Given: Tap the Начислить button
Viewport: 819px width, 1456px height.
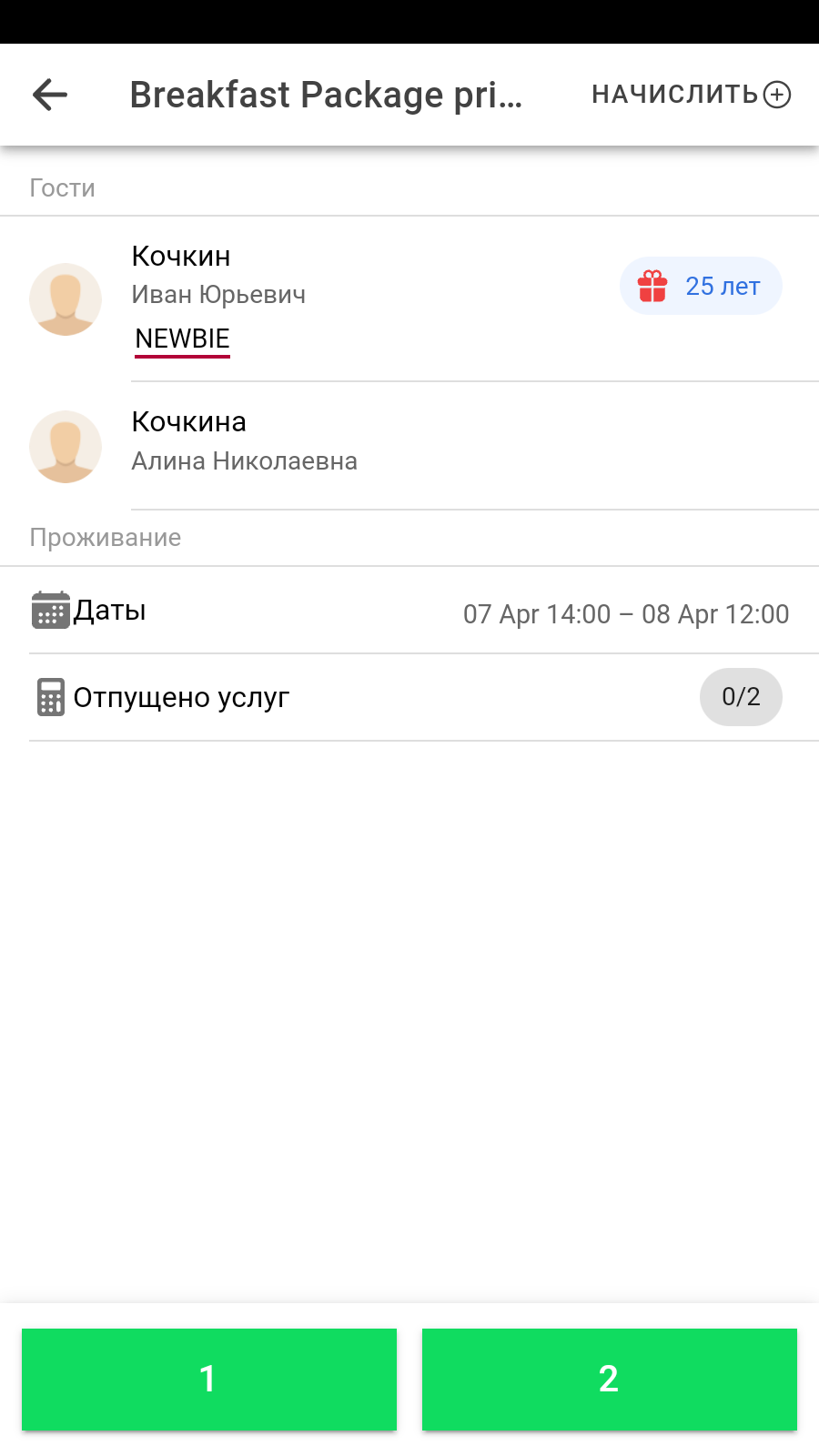Looking at the screenshot, I should tap(691, 95).
